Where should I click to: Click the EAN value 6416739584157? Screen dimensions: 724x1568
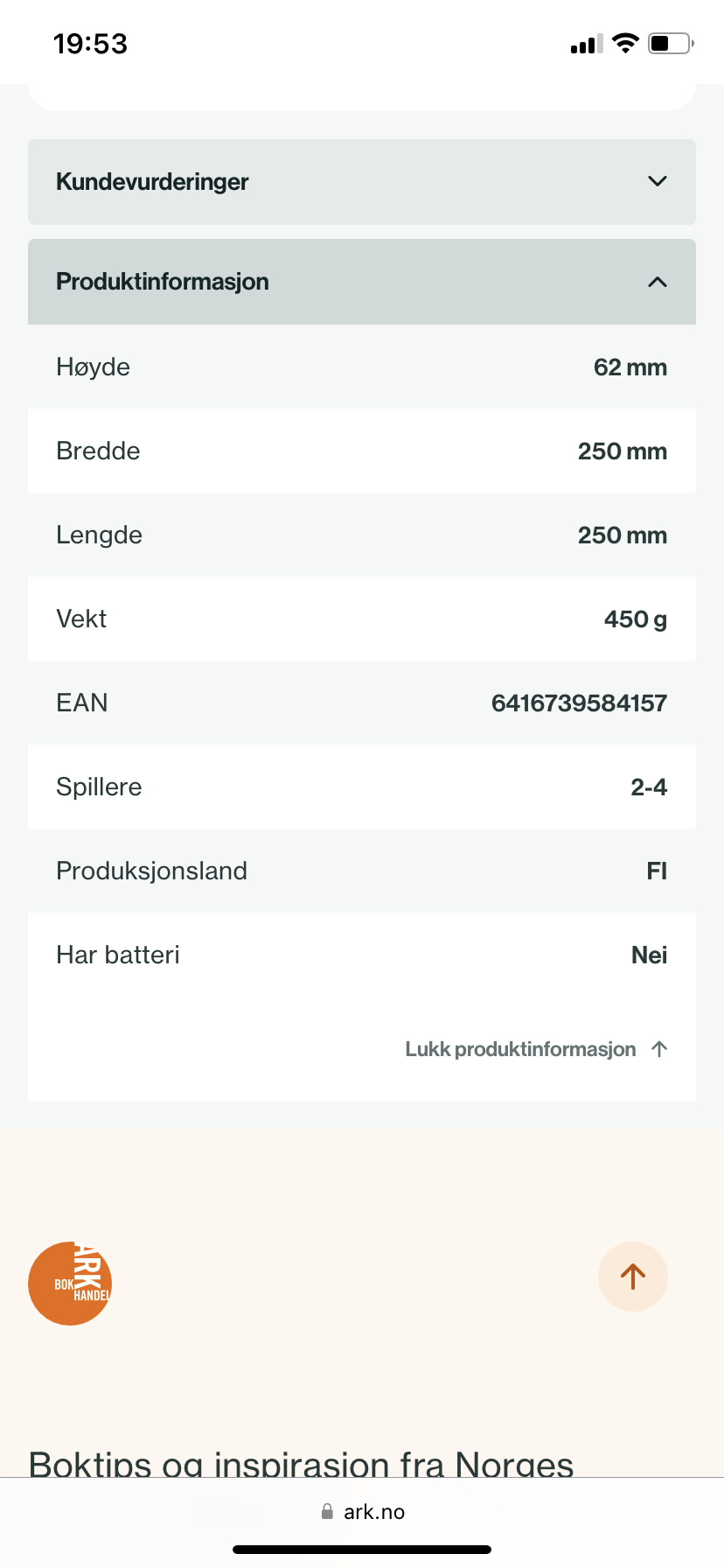click(x=579, y=703)
